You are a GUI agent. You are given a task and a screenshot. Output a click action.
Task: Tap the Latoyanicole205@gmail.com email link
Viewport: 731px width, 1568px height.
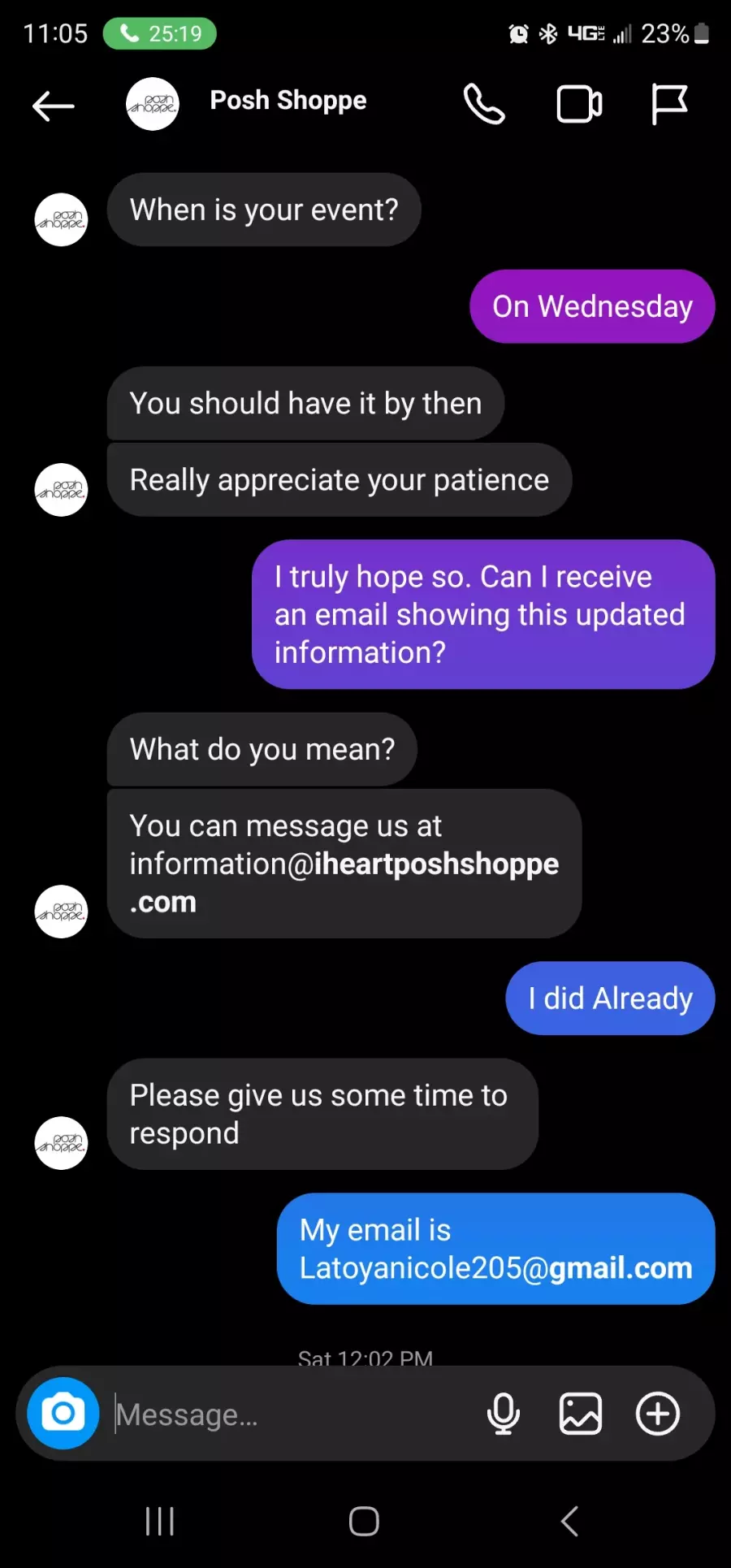[496, 1267]
